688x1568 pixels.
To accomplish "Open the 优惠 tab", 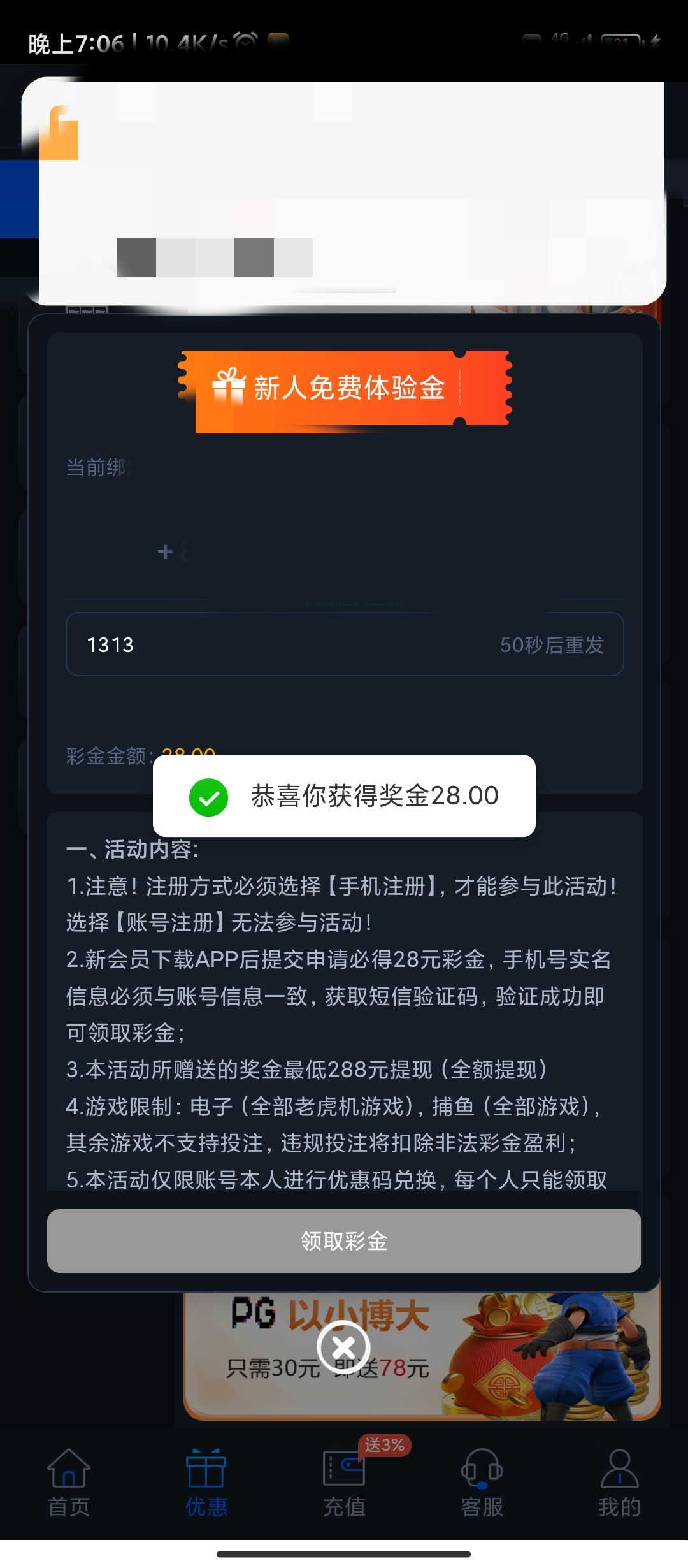I will pyautogui.click(x=206, y=1483).
